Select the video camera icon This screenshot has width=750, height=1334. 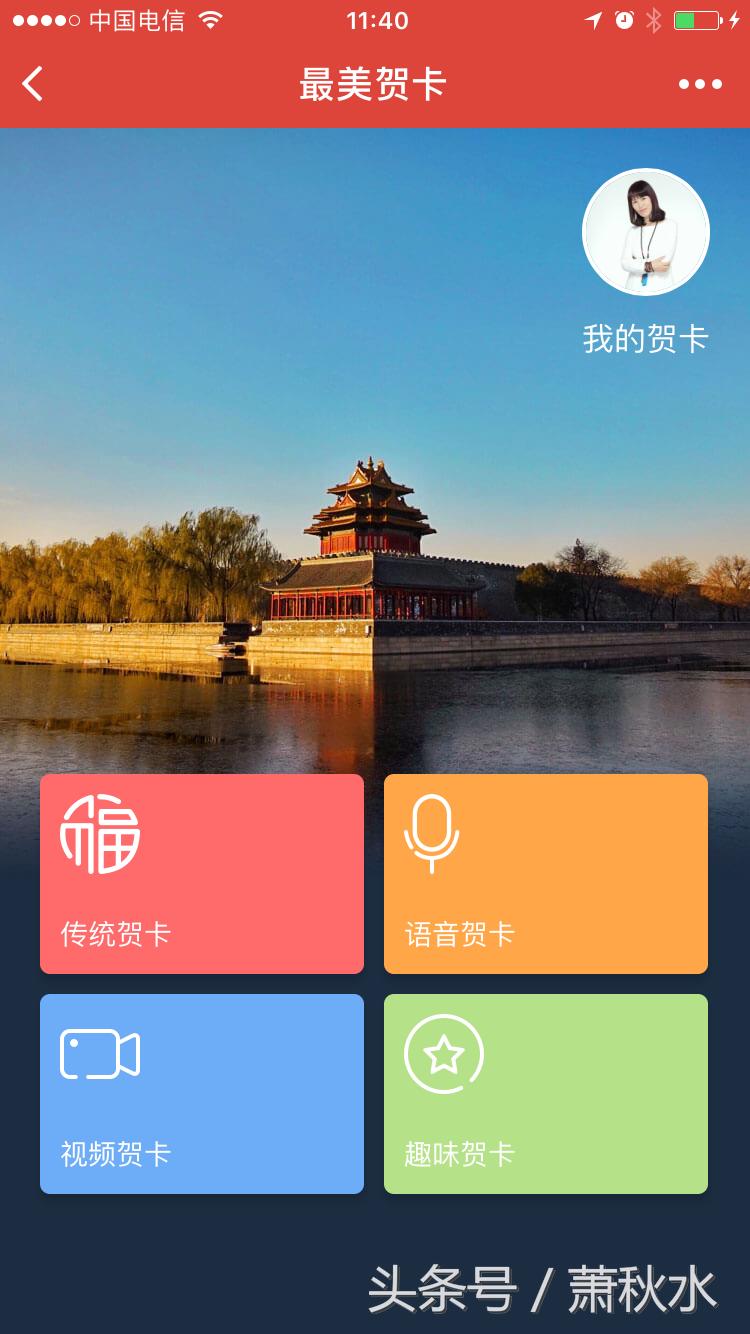point(103,1052)
